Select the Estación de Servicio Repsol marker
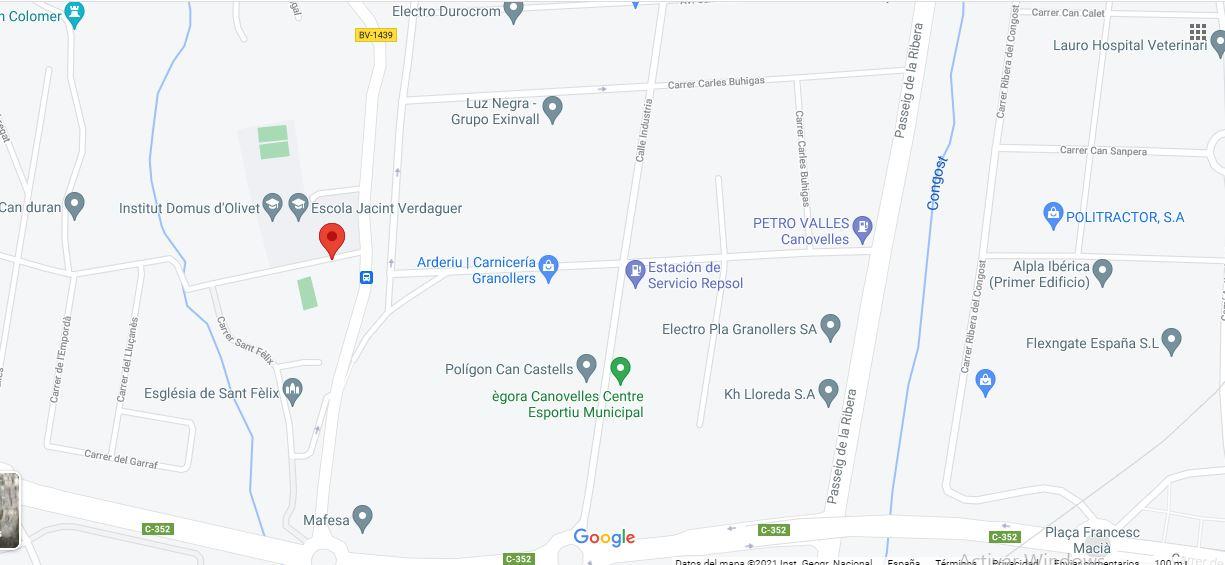This screenshot has width=1225, height=565. click(x=635, y=271)
